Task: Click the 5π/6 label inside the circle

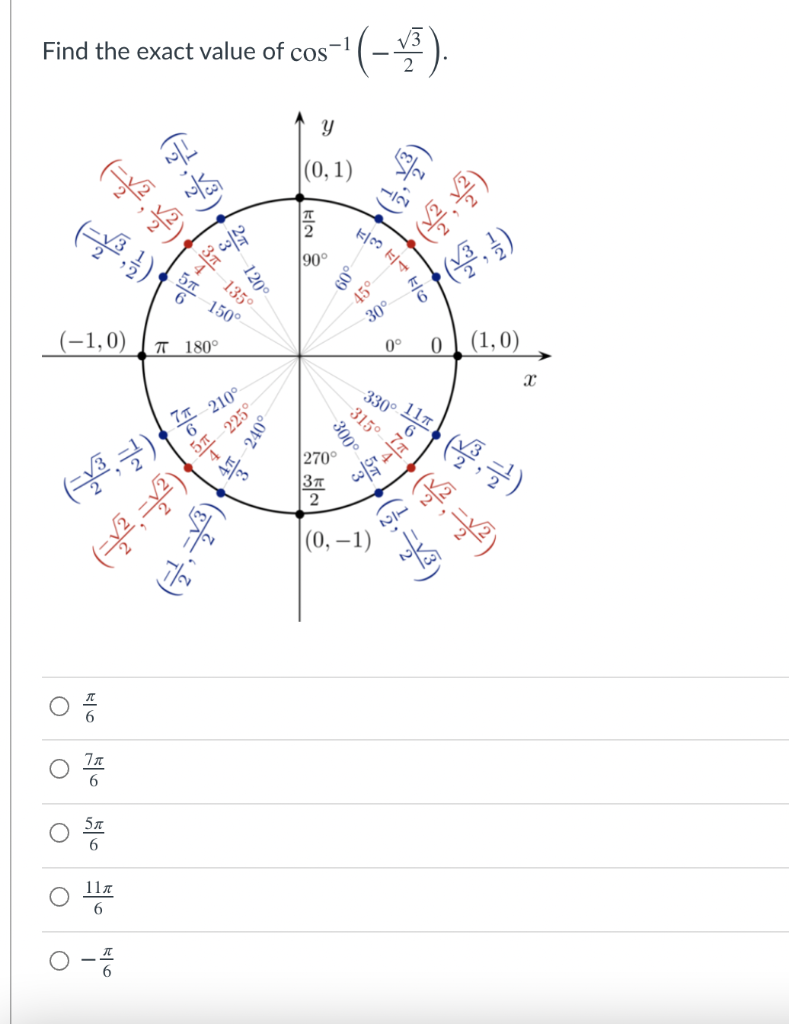Action: (x=188, y=287)
